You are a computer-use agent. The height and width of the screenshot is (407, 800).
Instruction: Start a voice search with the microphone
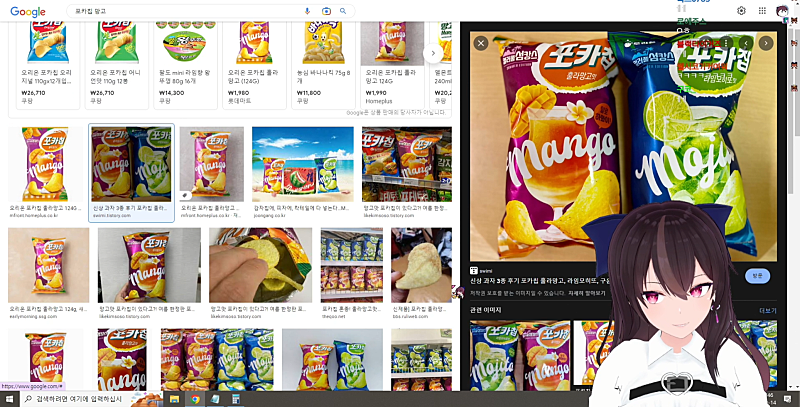click(x=307, y=10)
